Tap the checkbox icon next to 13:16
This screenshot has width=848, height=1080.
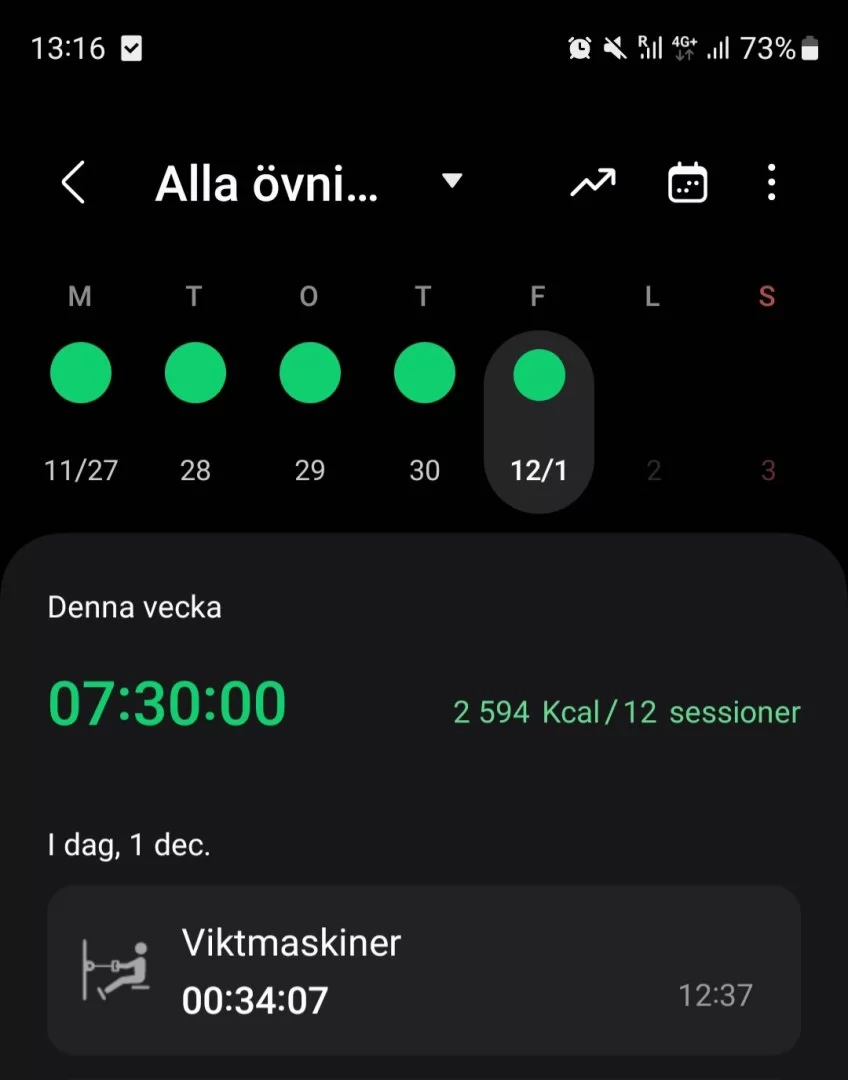click(131, 47)
